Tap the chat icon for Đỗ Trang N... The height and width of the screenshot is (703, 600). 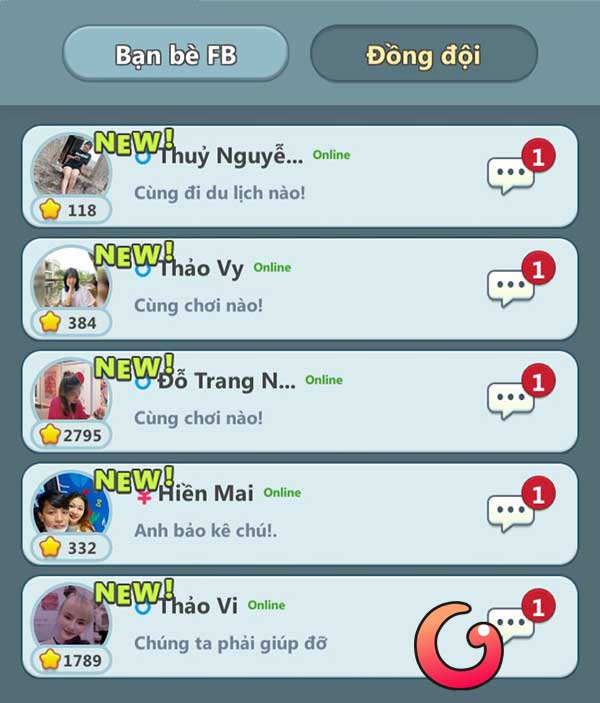512,401
